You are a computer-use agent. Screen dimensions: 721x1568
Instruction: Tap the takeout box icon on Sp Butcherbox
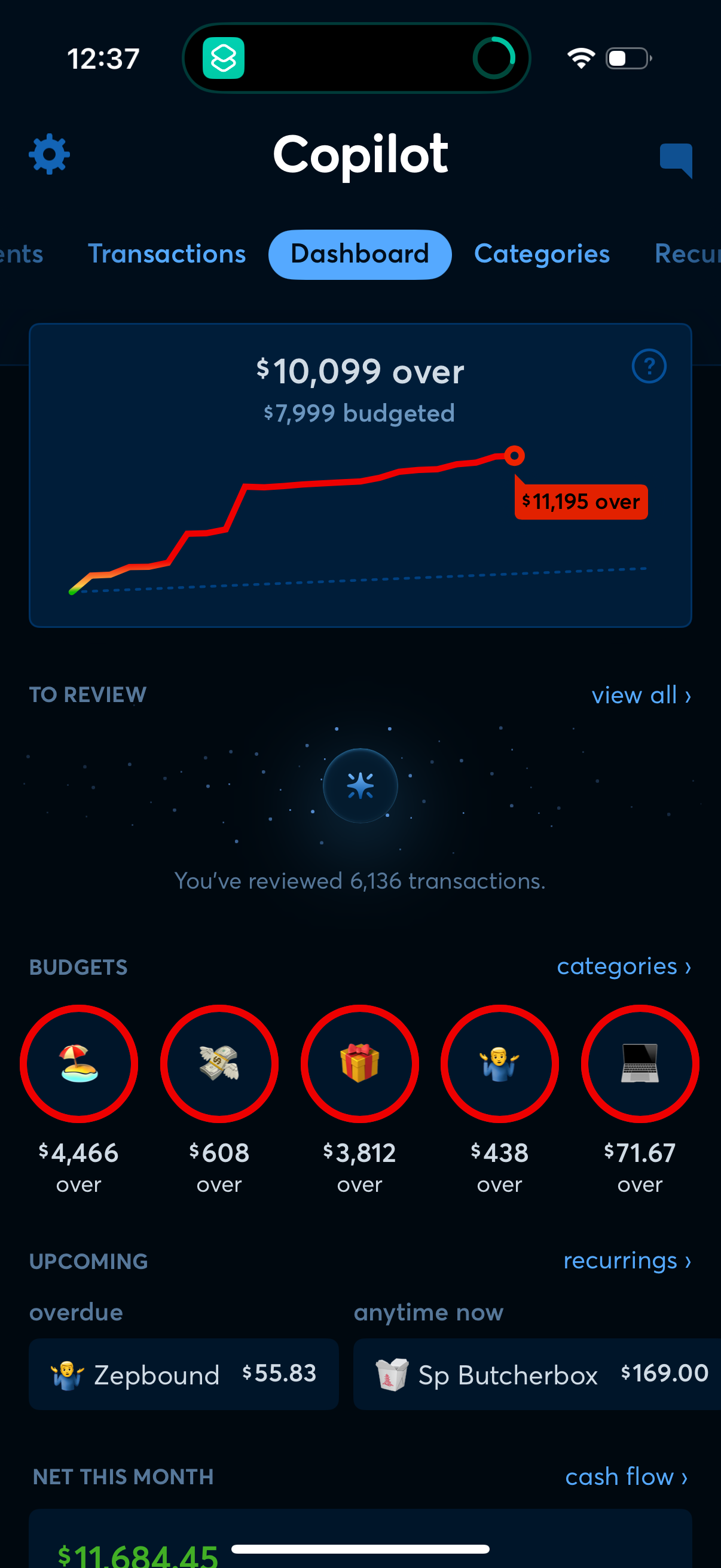click(x=392, y=1375)
